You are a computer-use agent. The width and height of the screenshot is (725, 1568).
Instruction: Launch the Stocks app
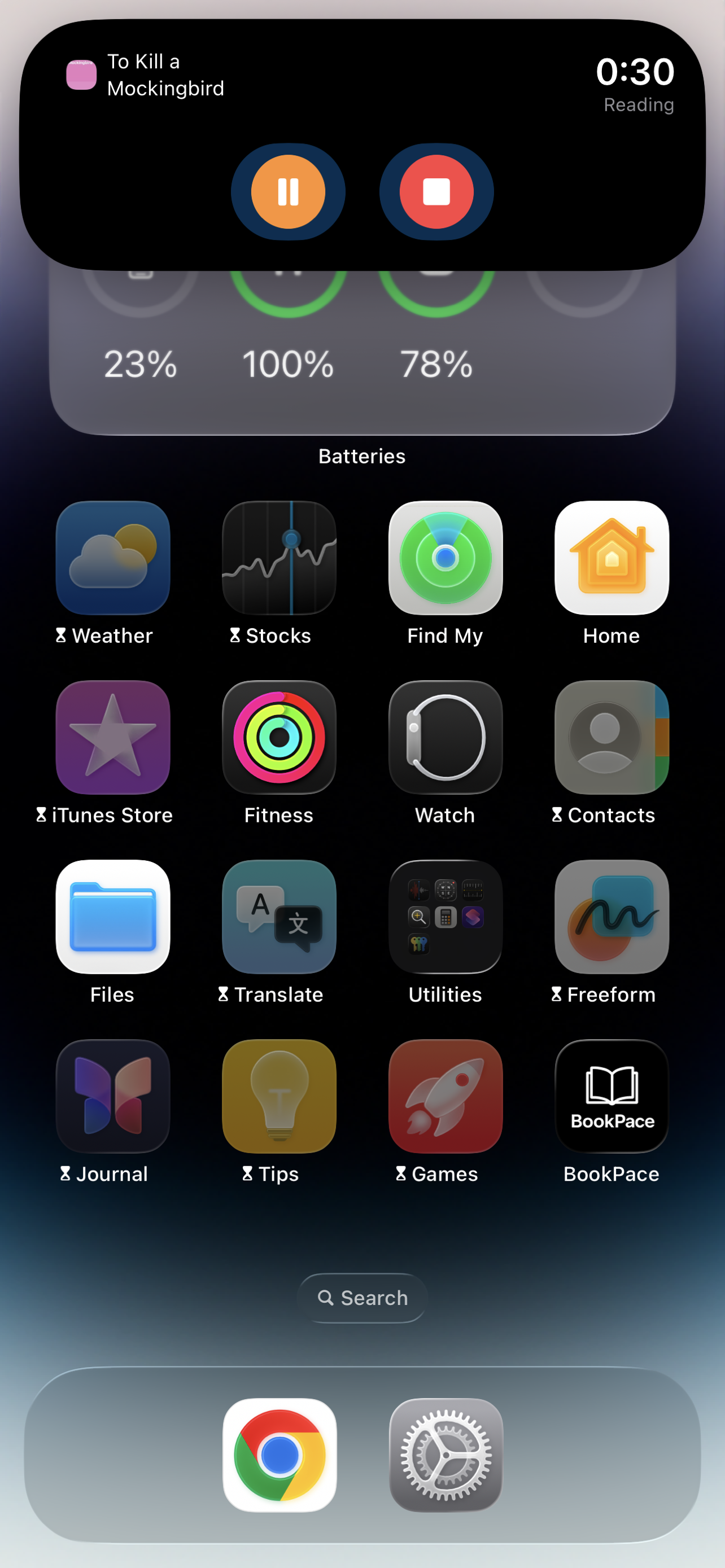pyautogui.click(x=279, y=558)
